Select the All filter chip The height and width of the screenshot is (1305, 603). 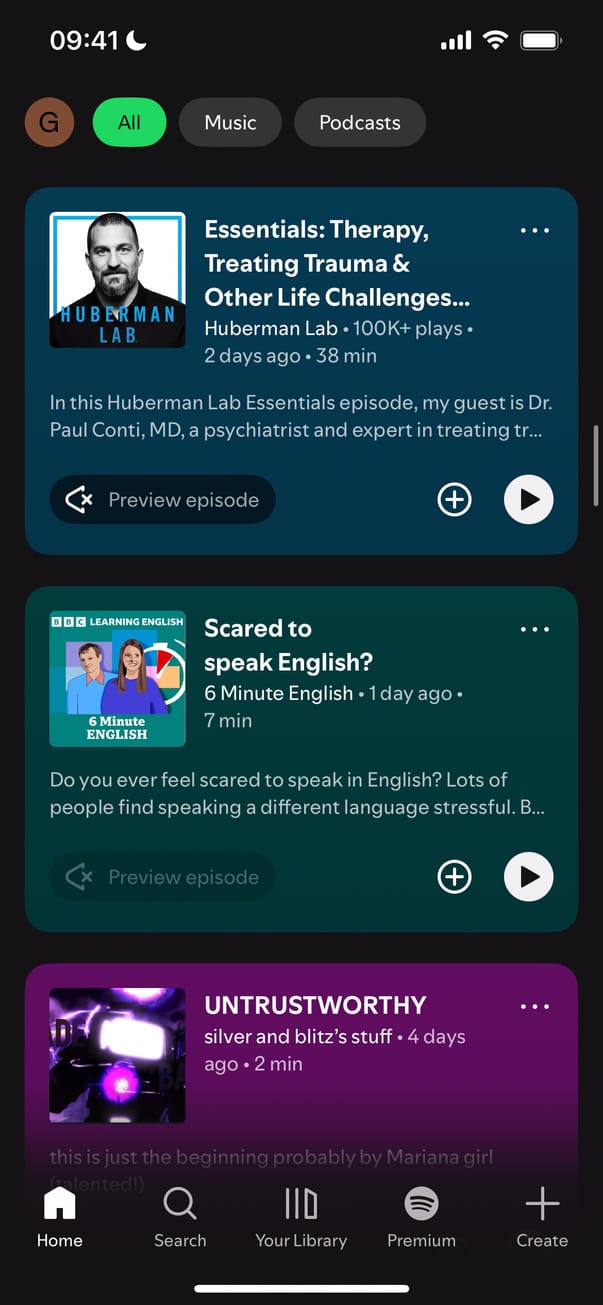pyautogui.click(x=129, y=123)
